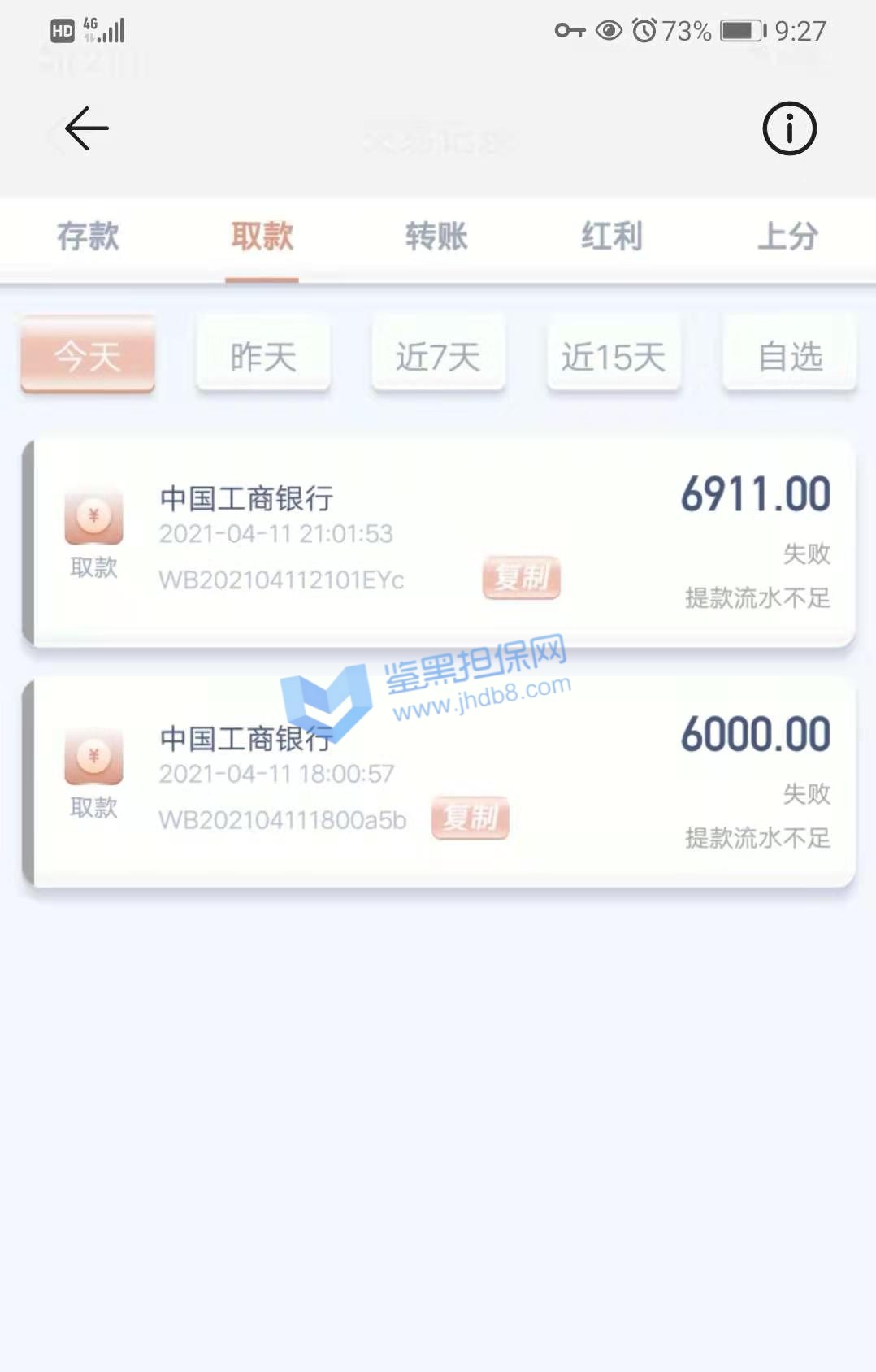The image size is (876, 1372).
Task: Open the info icon in the header
Action: (789, 128)
